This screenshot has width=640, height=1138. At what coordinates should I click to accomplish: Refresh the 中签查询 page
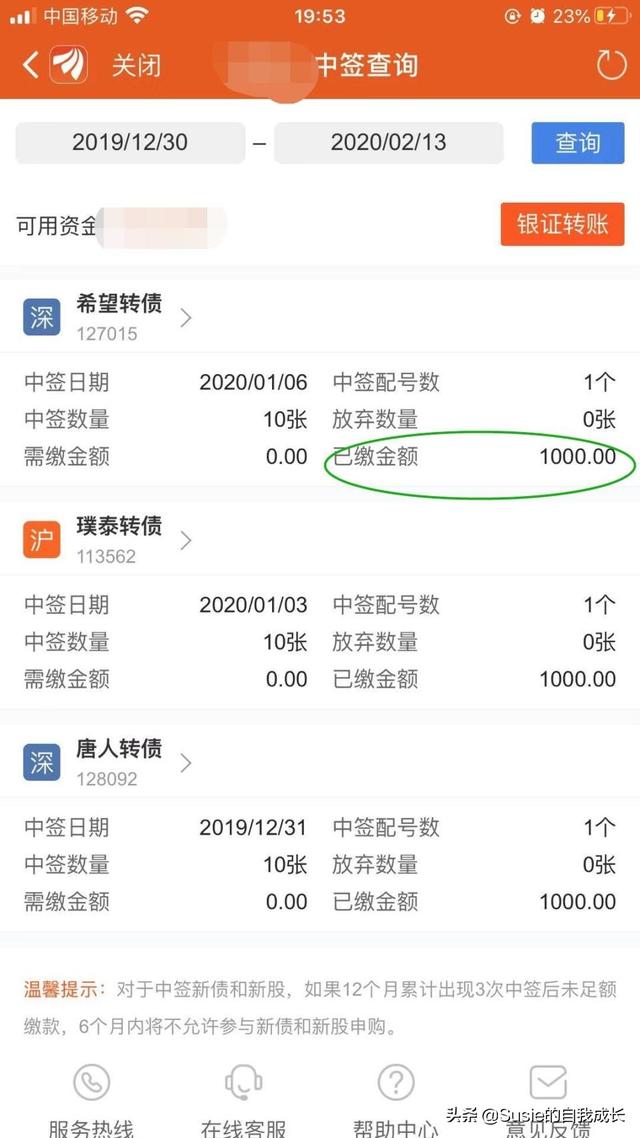611,65
